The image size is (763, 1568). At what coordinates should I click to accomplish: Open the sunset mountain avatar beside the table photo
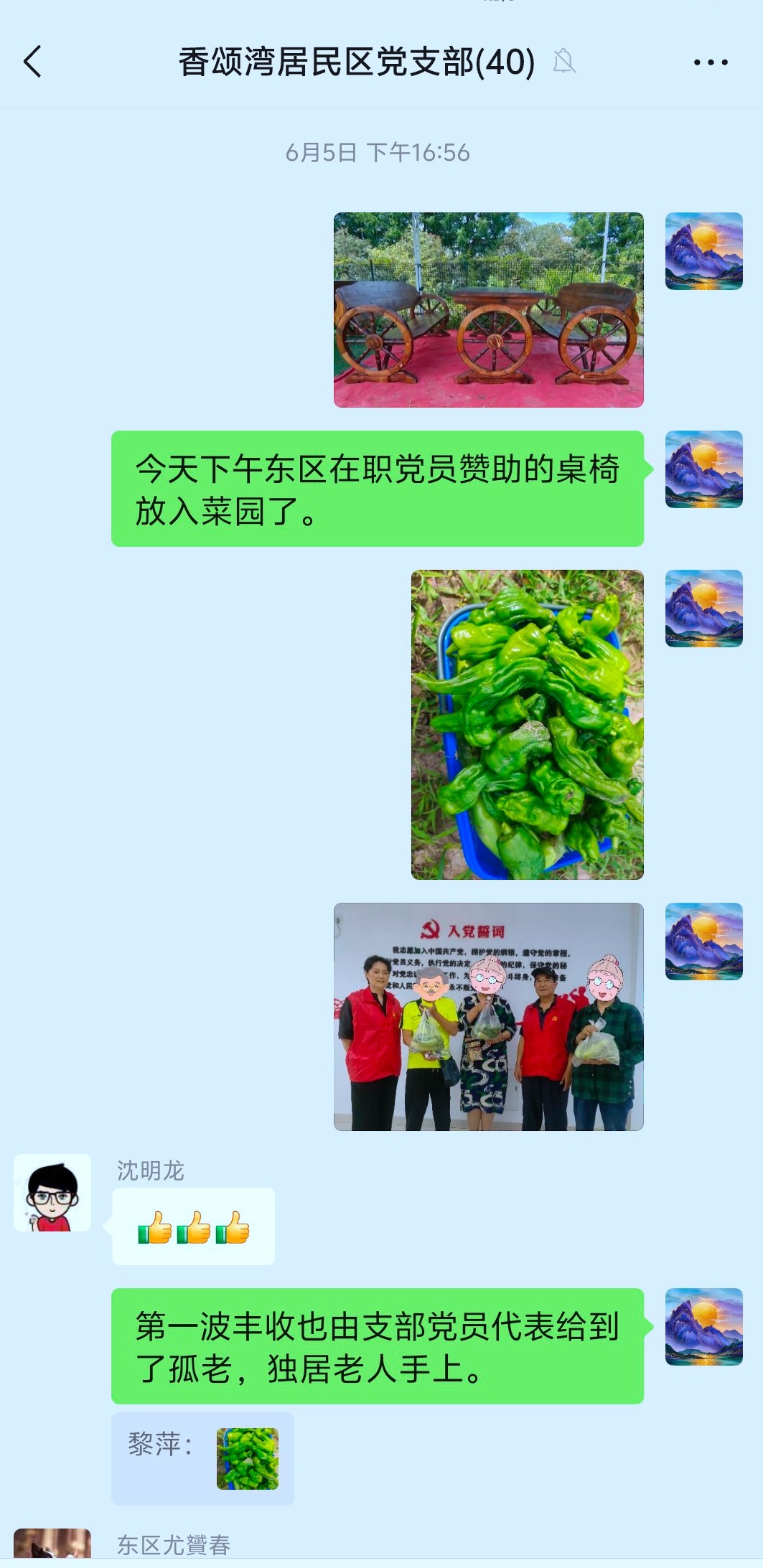pyautogui.click(x=703, y=251)
